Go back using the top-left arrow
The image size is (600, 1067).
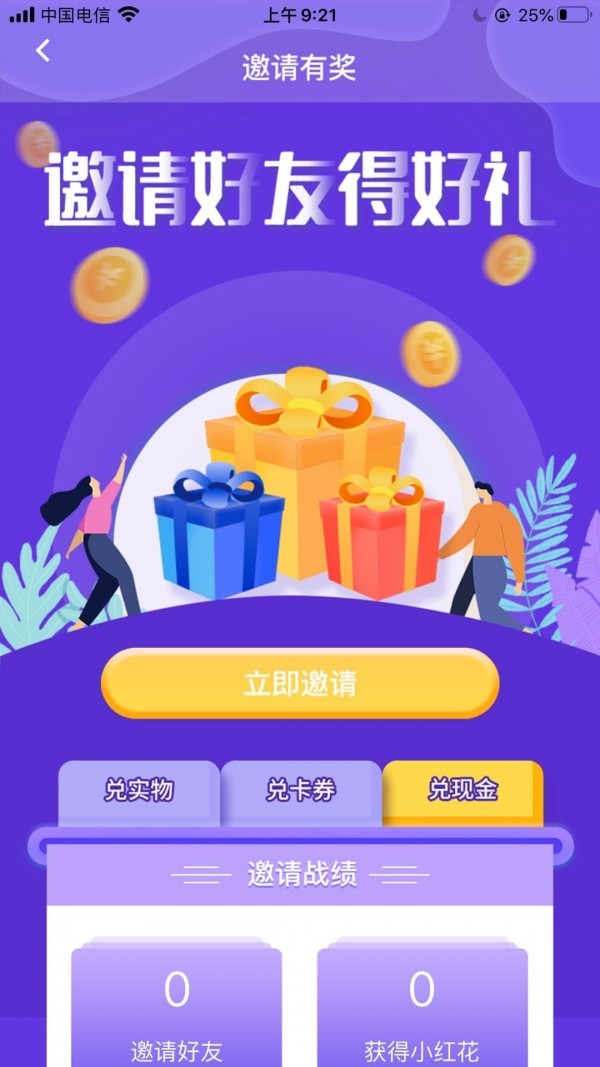pos(42,51)
